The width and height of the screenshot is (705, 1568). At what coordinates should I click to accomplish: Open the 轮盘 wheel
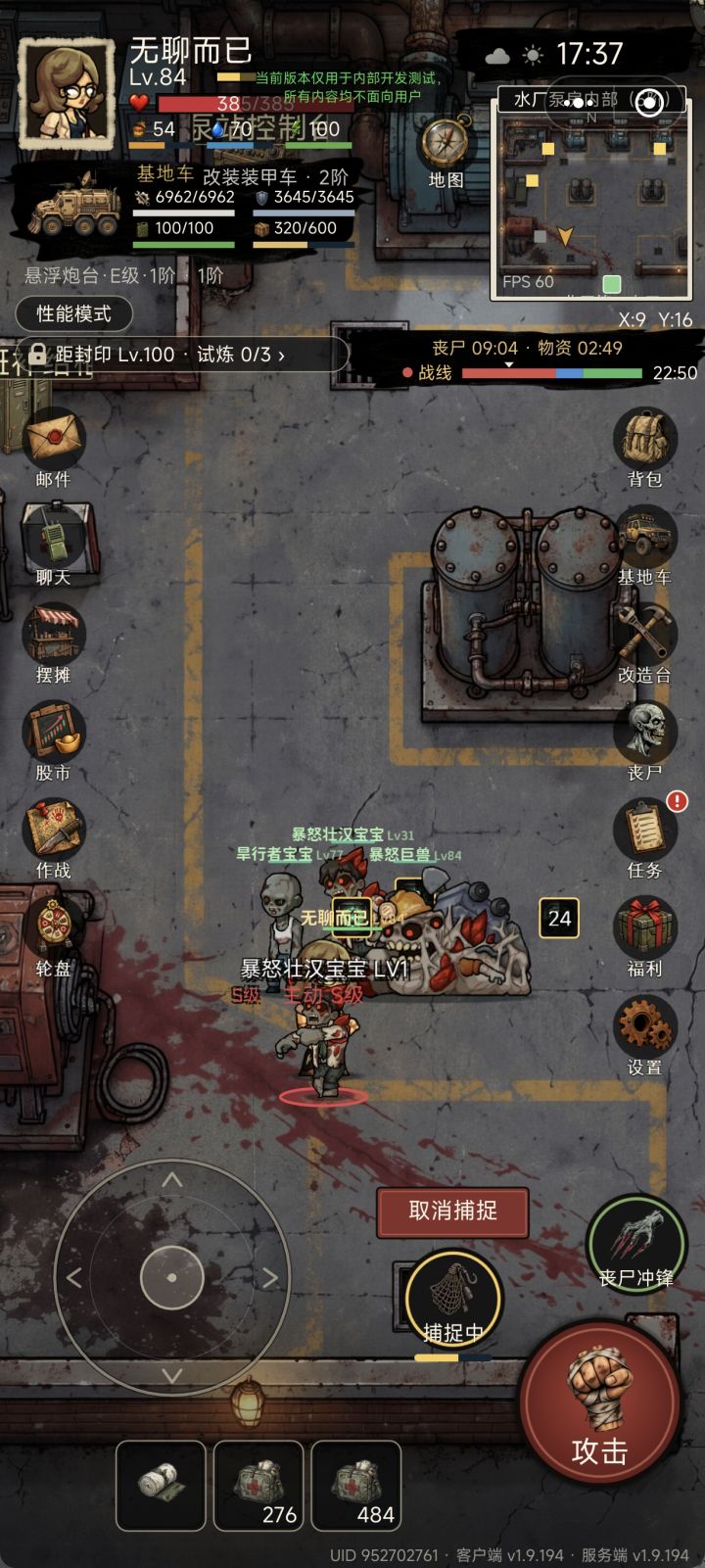(54, 928)
